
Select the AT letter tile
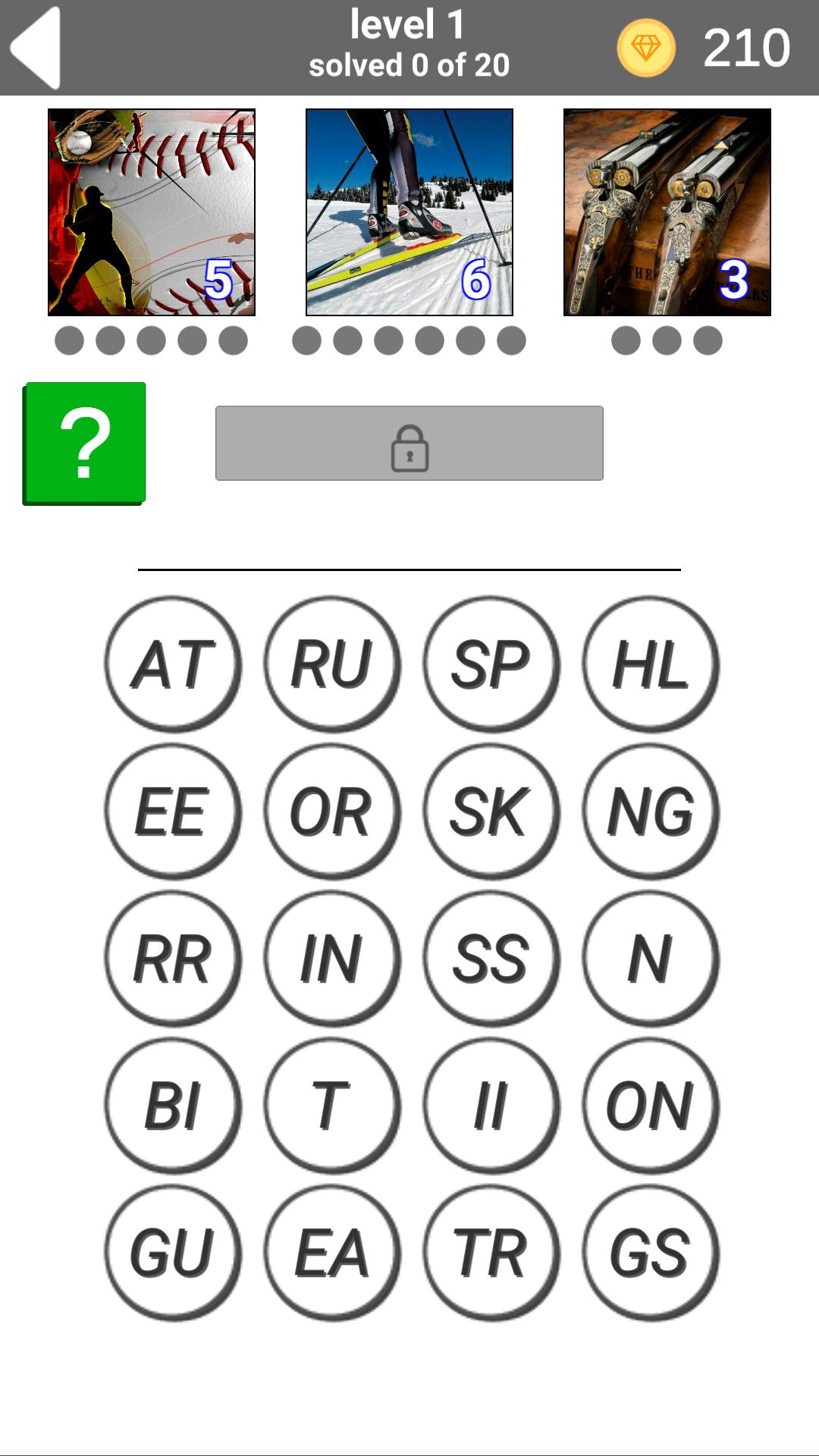click(x=173, y=664)
